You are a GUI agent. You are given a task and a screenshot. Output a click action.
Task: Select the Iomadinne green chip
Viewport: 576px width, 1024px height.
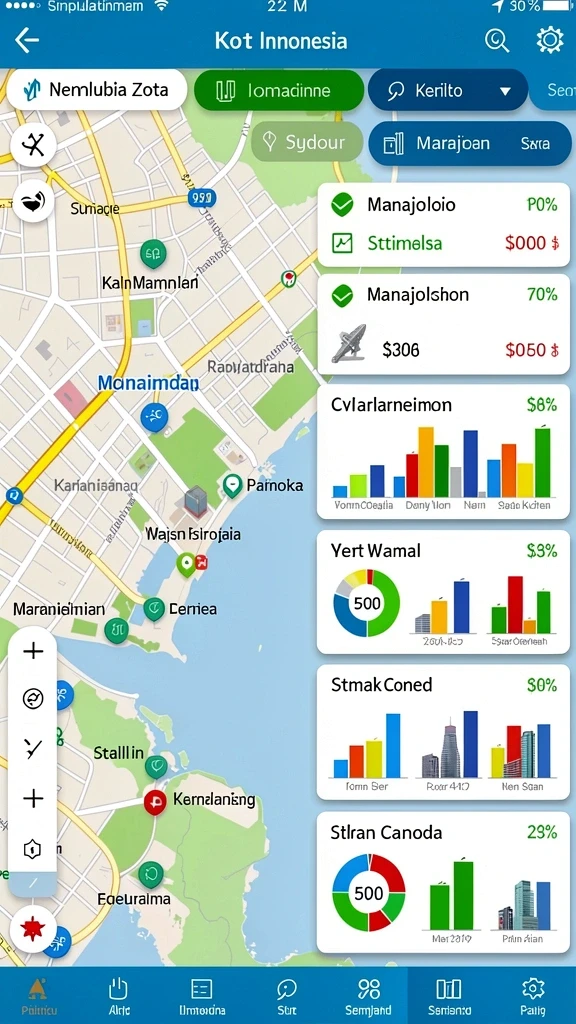[x=279, y=90]
